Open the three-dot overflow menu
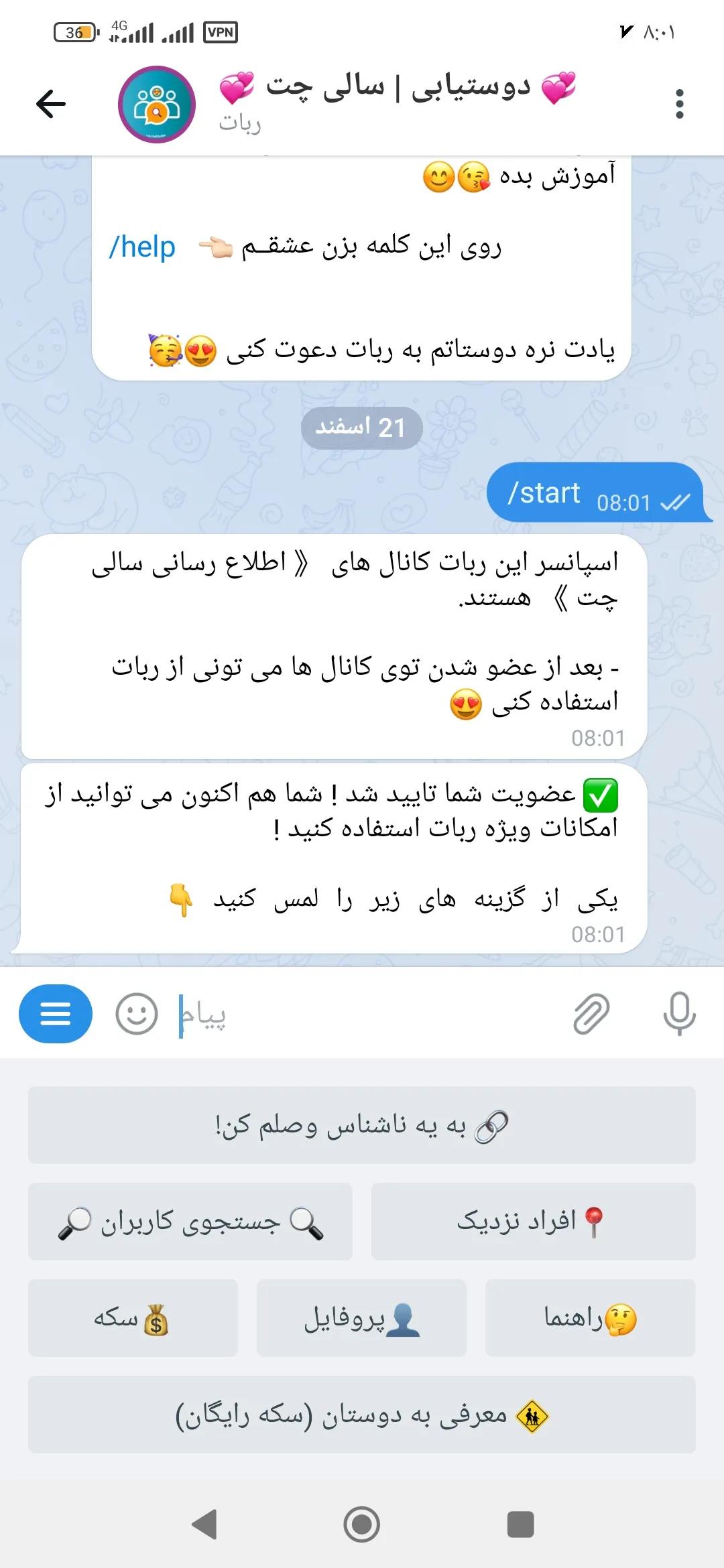This screenshot has width=724, height=1568. click(x=679, y=104)
